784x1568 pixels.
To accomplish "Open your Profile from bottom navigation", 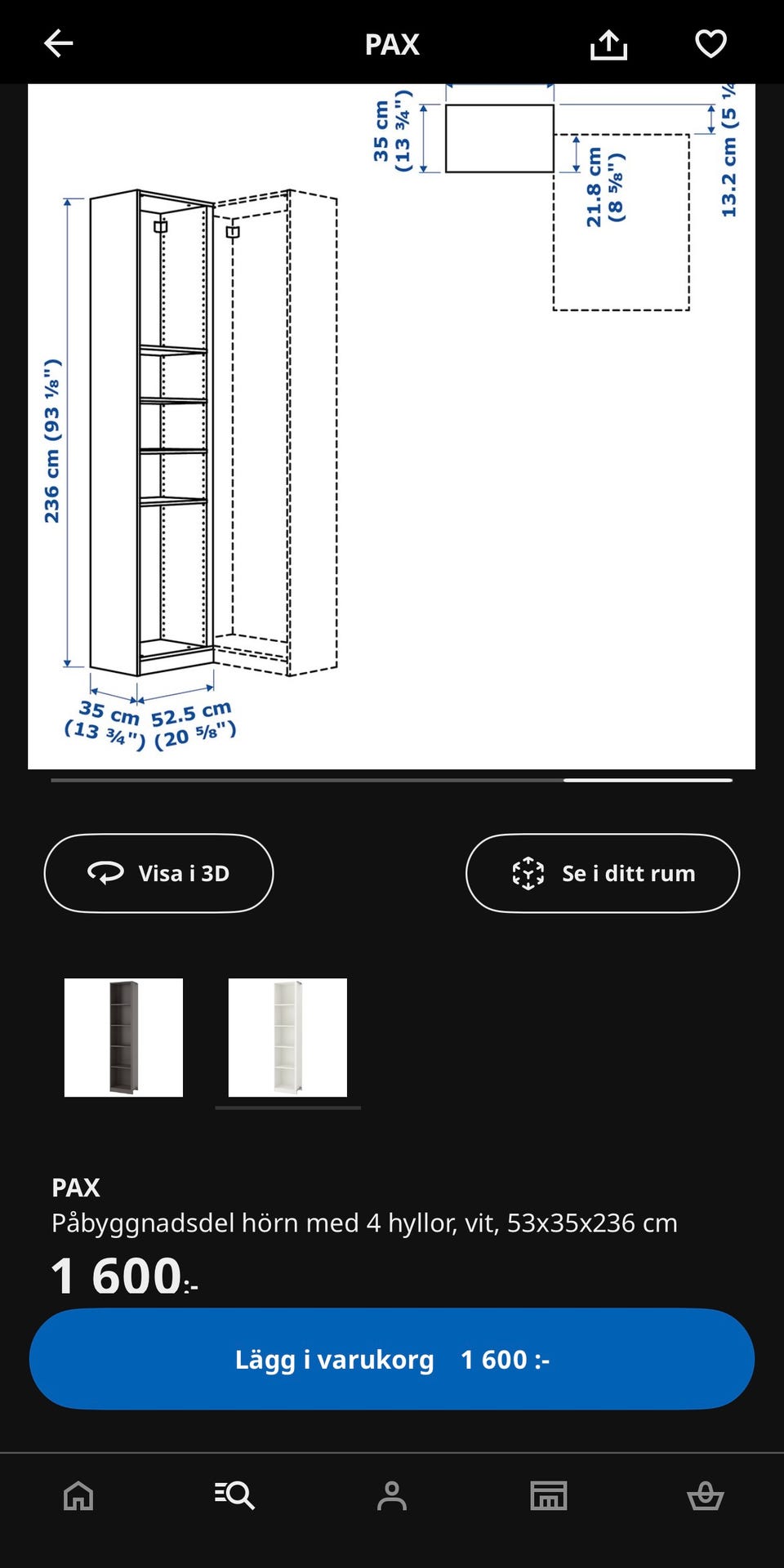I will point(392,1497).
